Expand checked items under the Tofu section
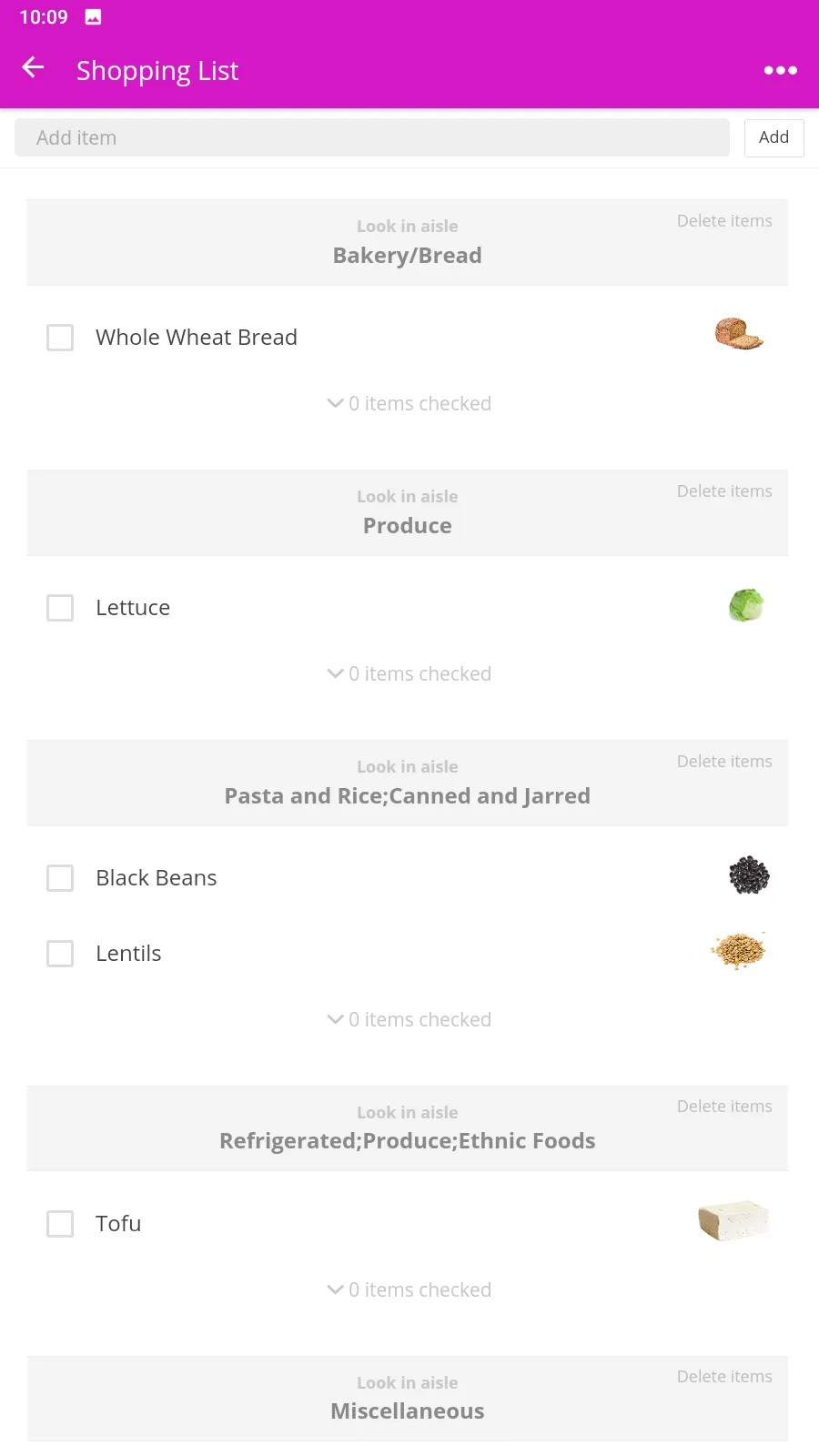819x1456 pixels. click(408, 1289)
